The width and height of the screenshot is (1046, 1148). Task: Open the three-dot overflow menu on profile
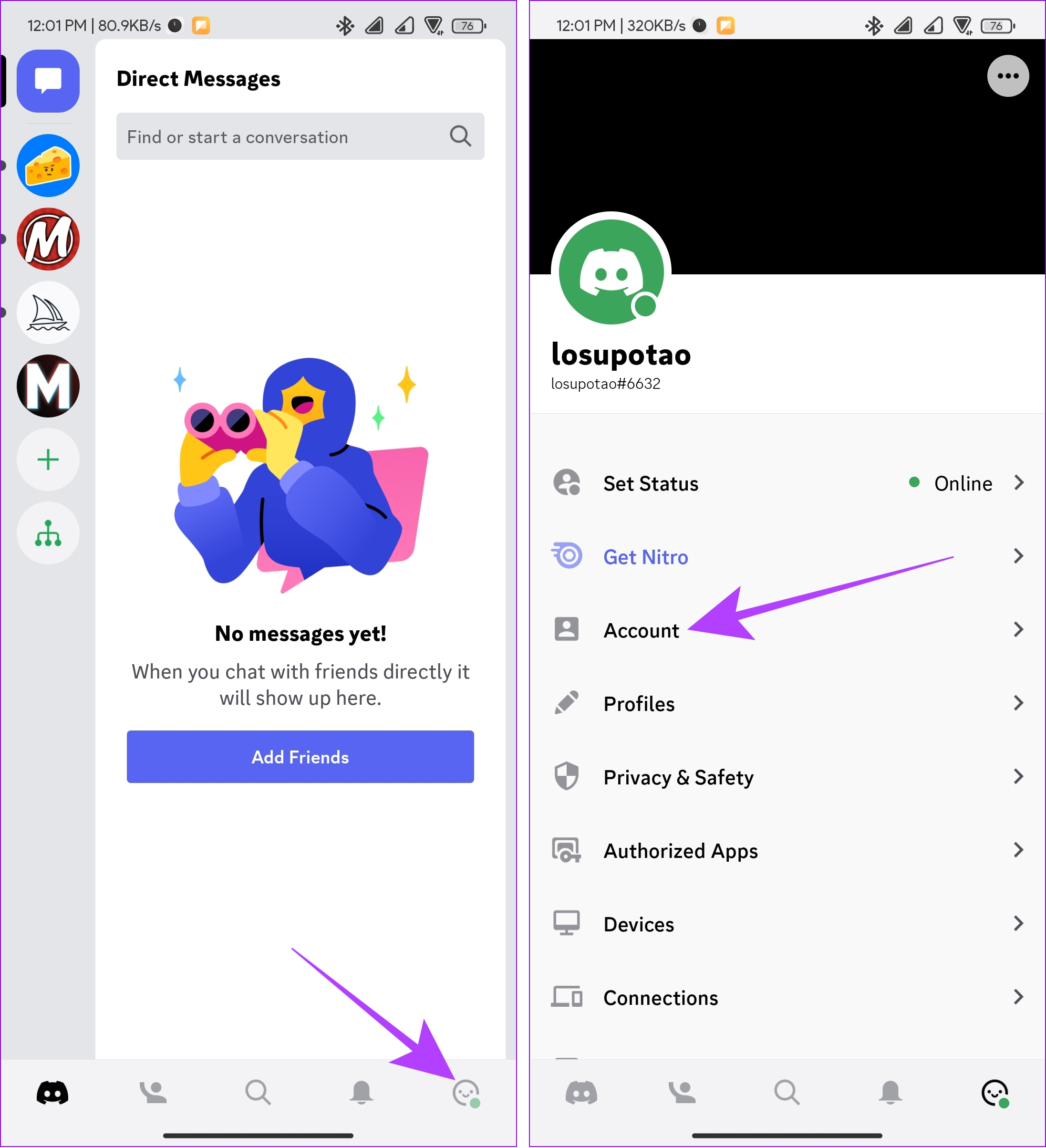coord(1007,76)
